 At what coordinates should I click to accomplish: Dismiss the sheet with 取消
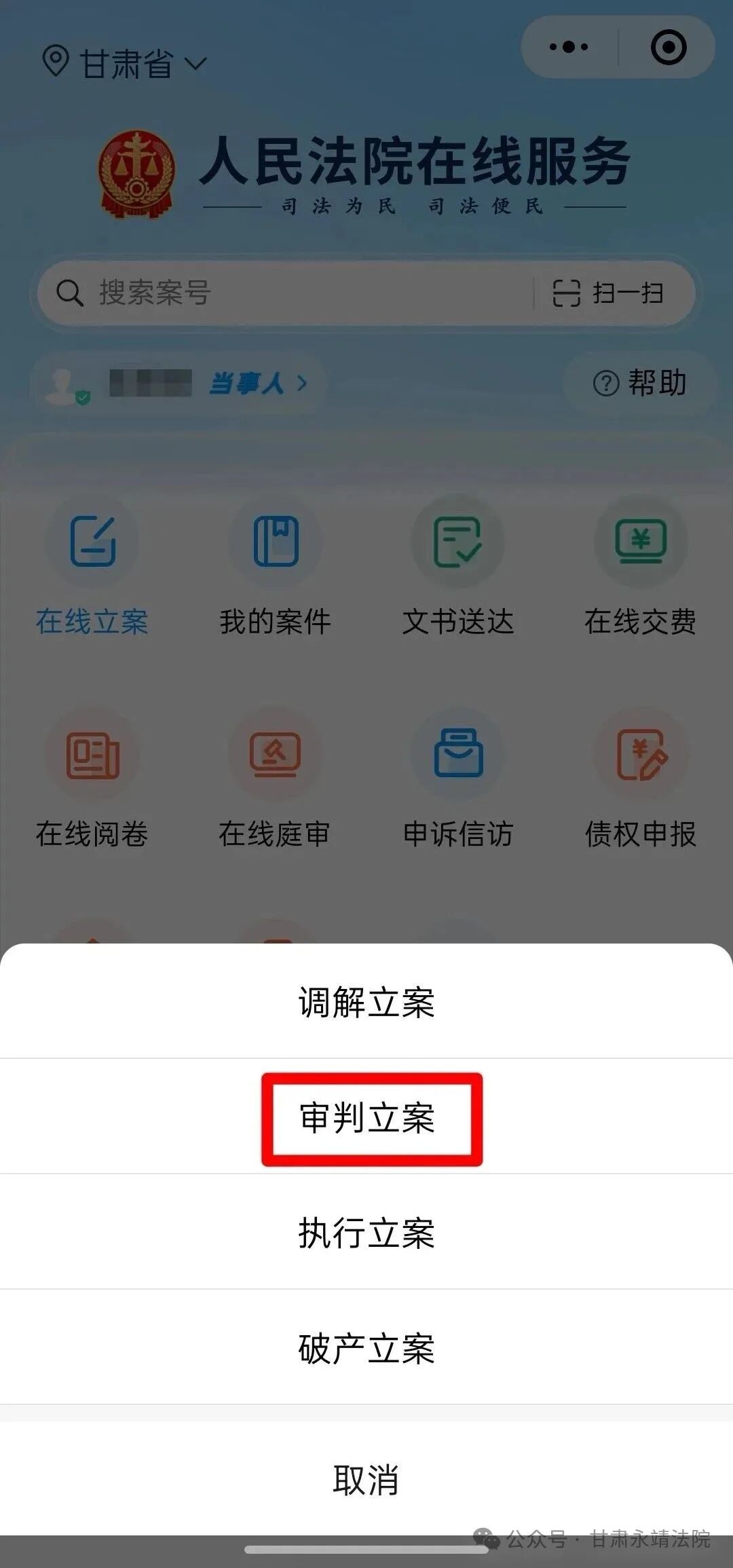point(366,1479)
